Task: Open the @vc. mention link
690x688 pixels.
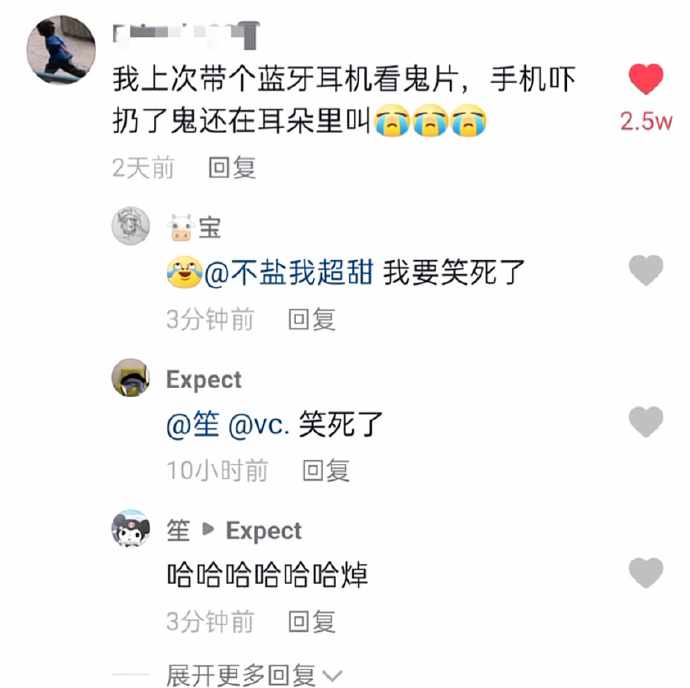Action: click(x=260, y=424)
